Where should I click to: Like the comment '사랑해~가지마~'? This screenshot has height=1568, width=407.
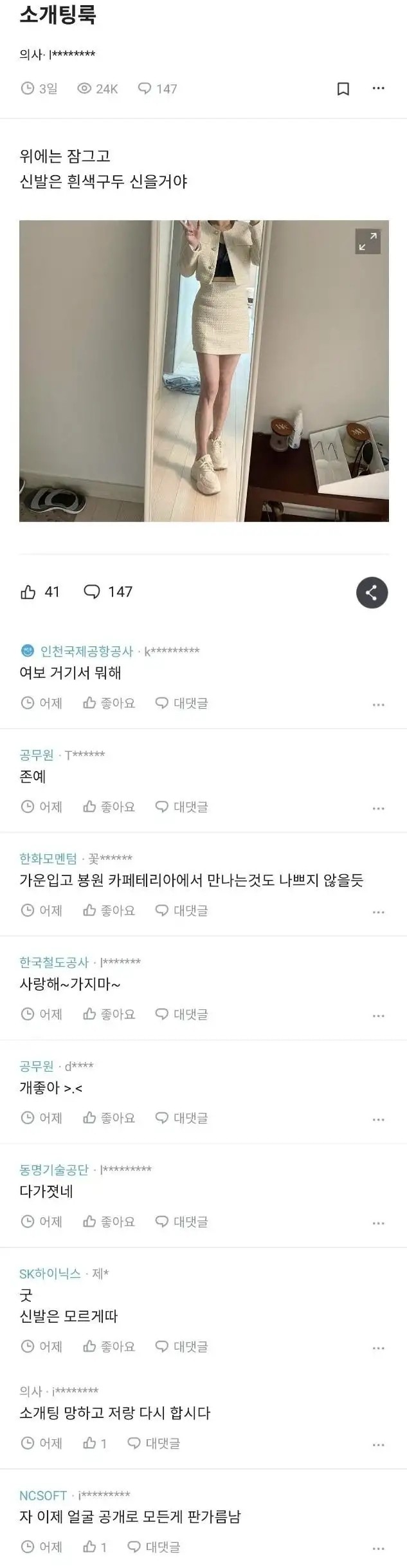109,1014
